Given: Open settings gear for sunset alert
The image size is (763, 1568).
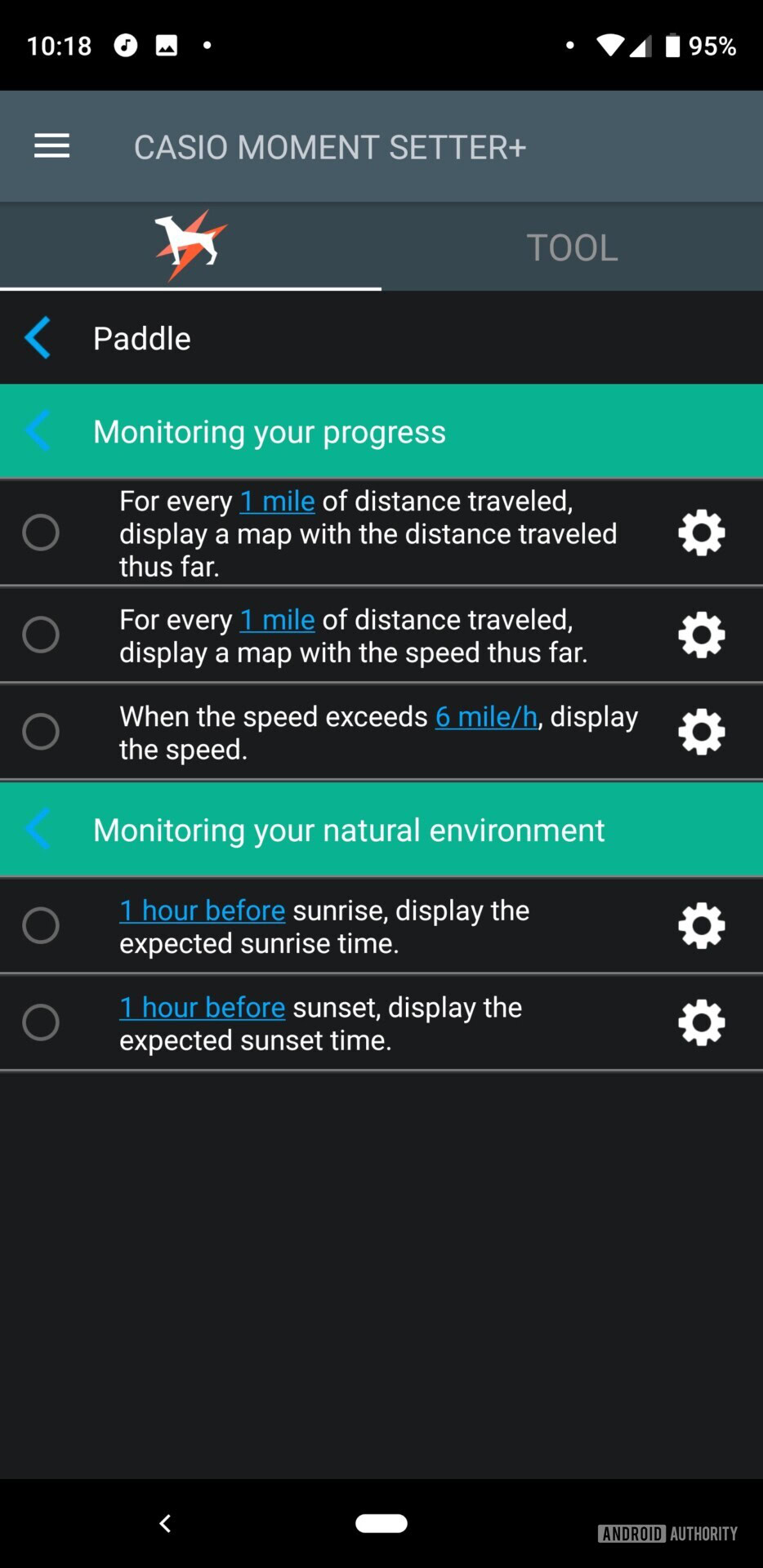Looking at the screenshot, I should 701,1022.
